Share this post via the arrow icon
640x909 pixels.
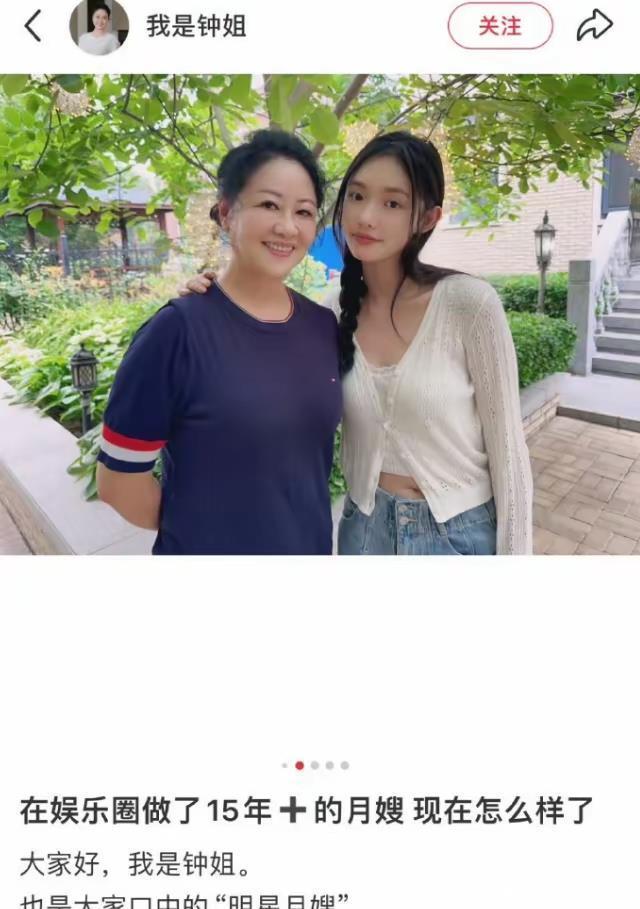(x=594, y=26)
